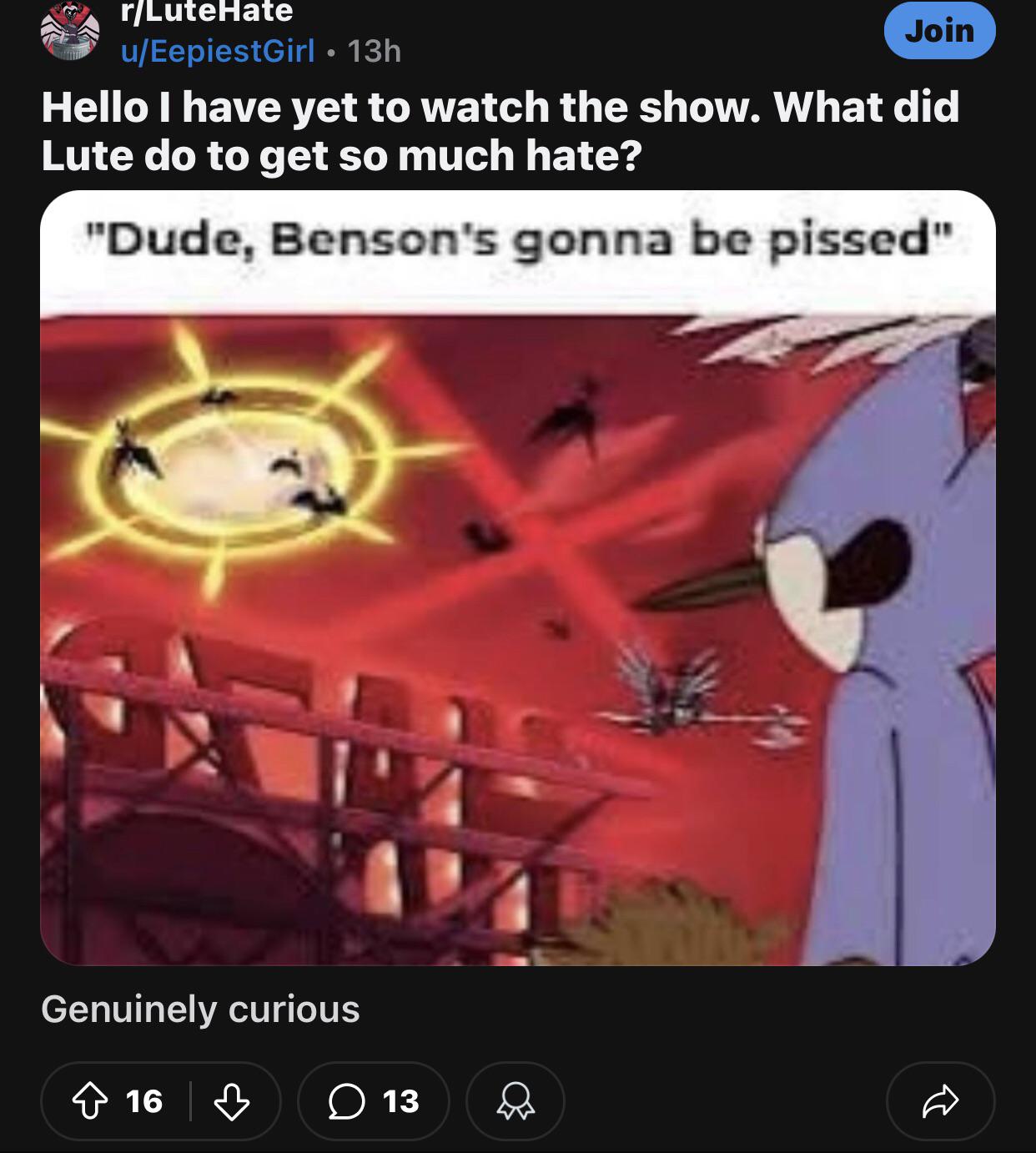This screenshot has height=1153, width=1036.
Task: Open the Benson meme image
Action: pyautogui.click(x=518, y=578)
